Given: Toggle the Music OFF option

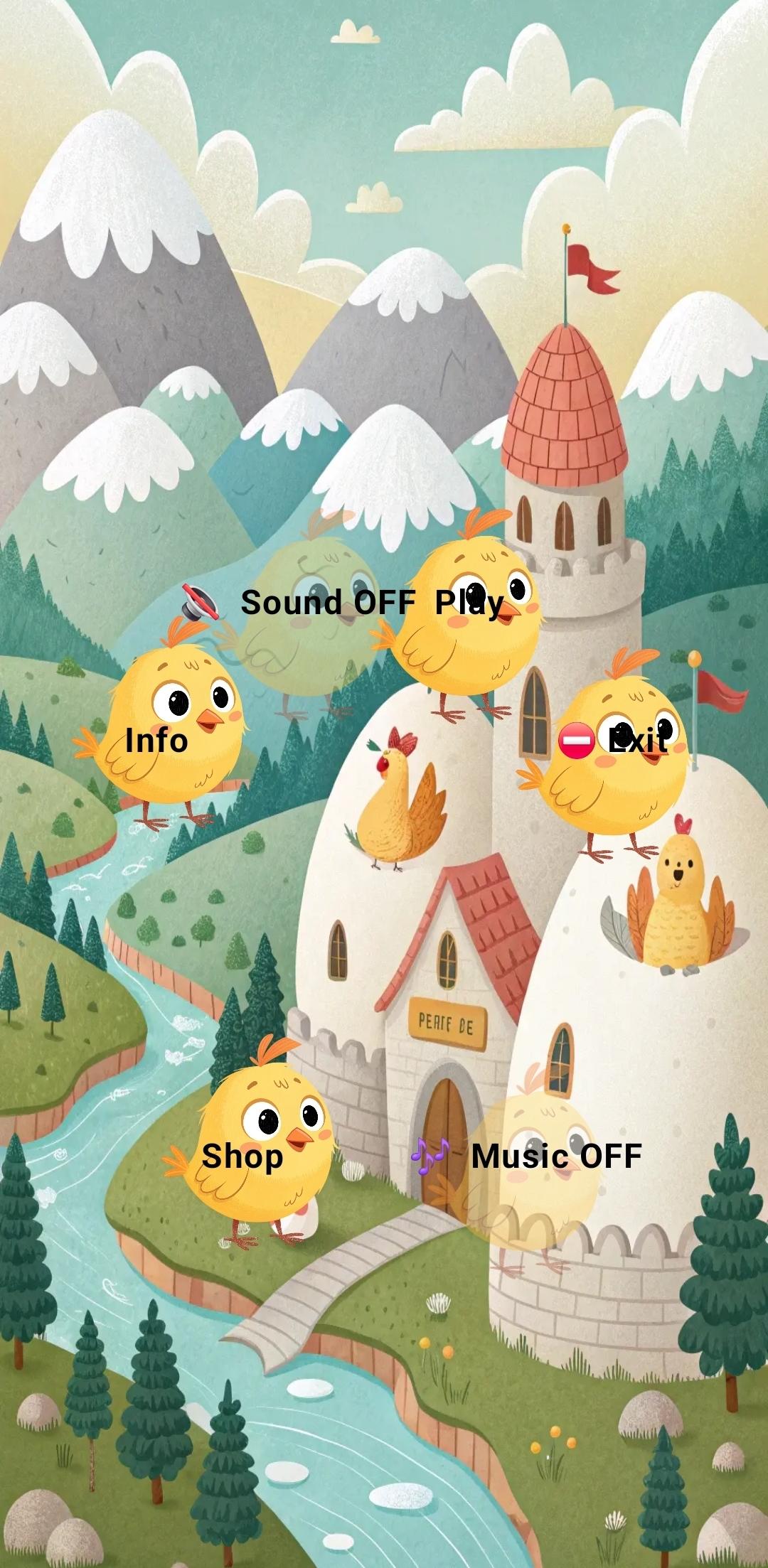Looking at the screenshot, I should coord(528,1156).
